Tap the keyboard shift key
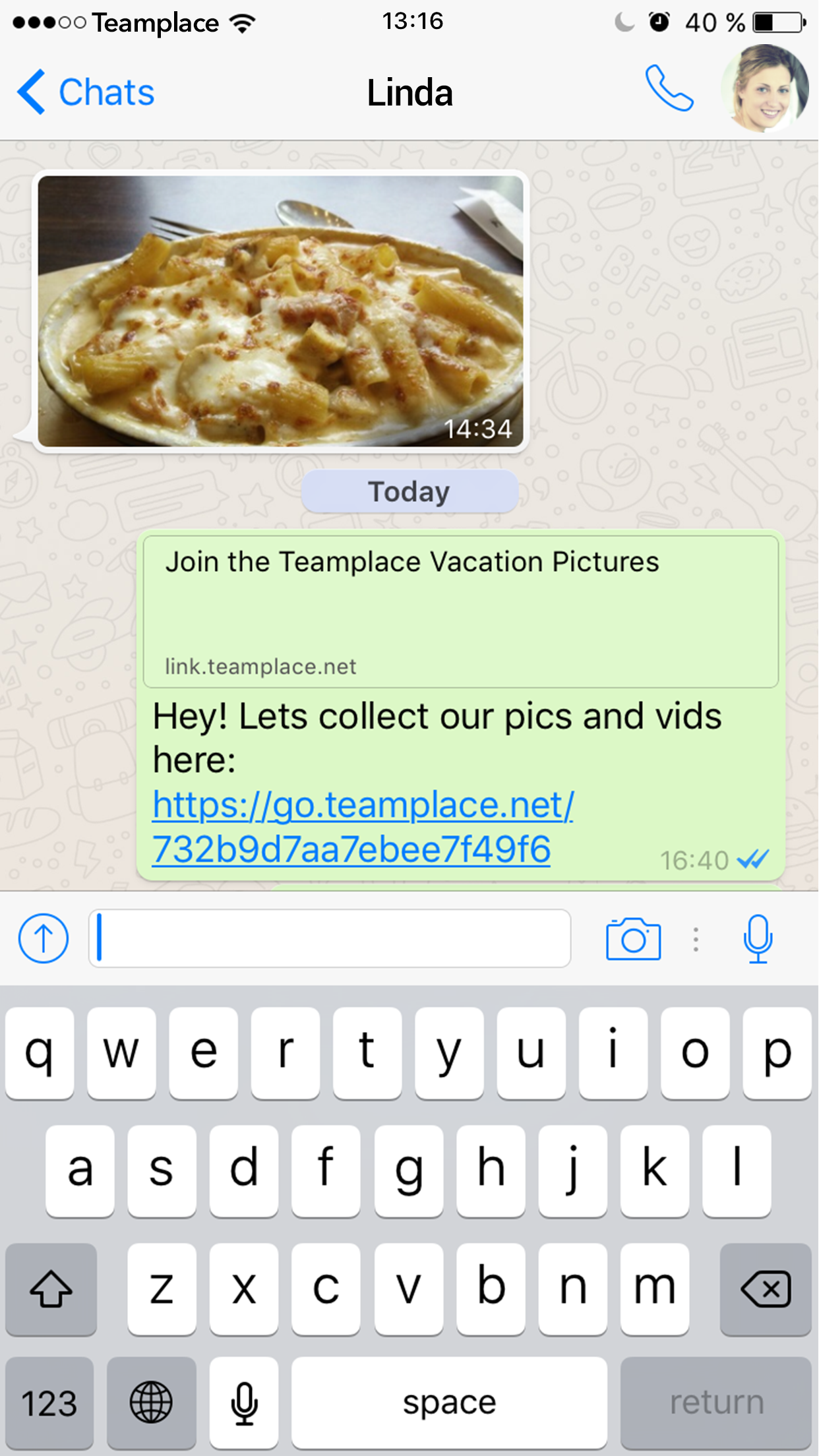 tap(51, 1289)
